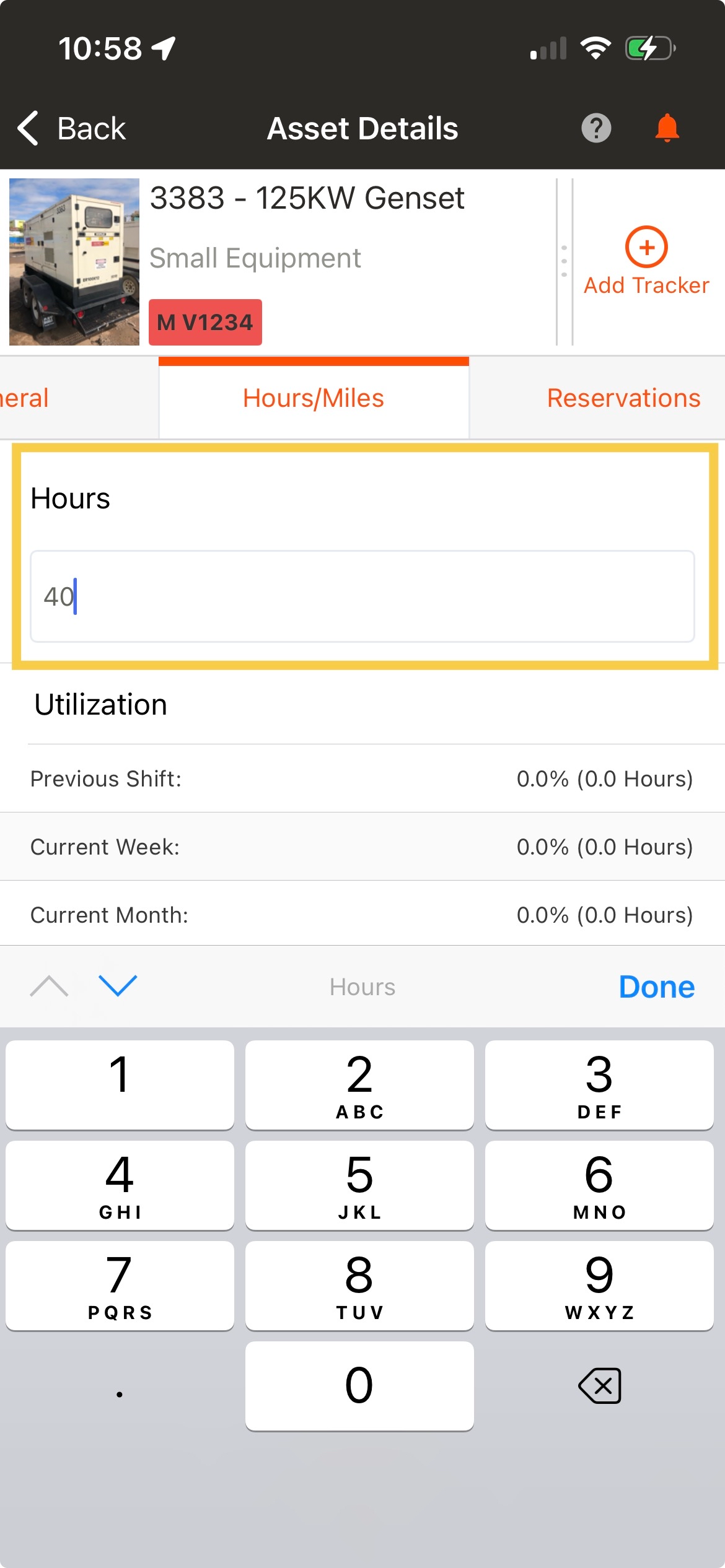Focus the Hours input field
This screenshot has height=1568, width=725.
(x=362, y=596)
